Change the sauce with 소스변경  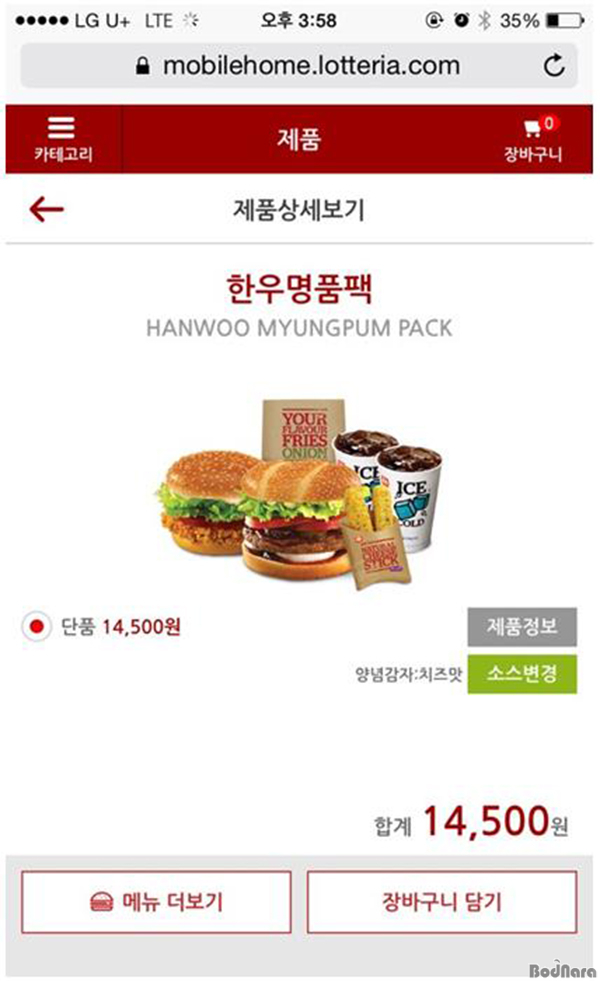(x=522, y=674)
